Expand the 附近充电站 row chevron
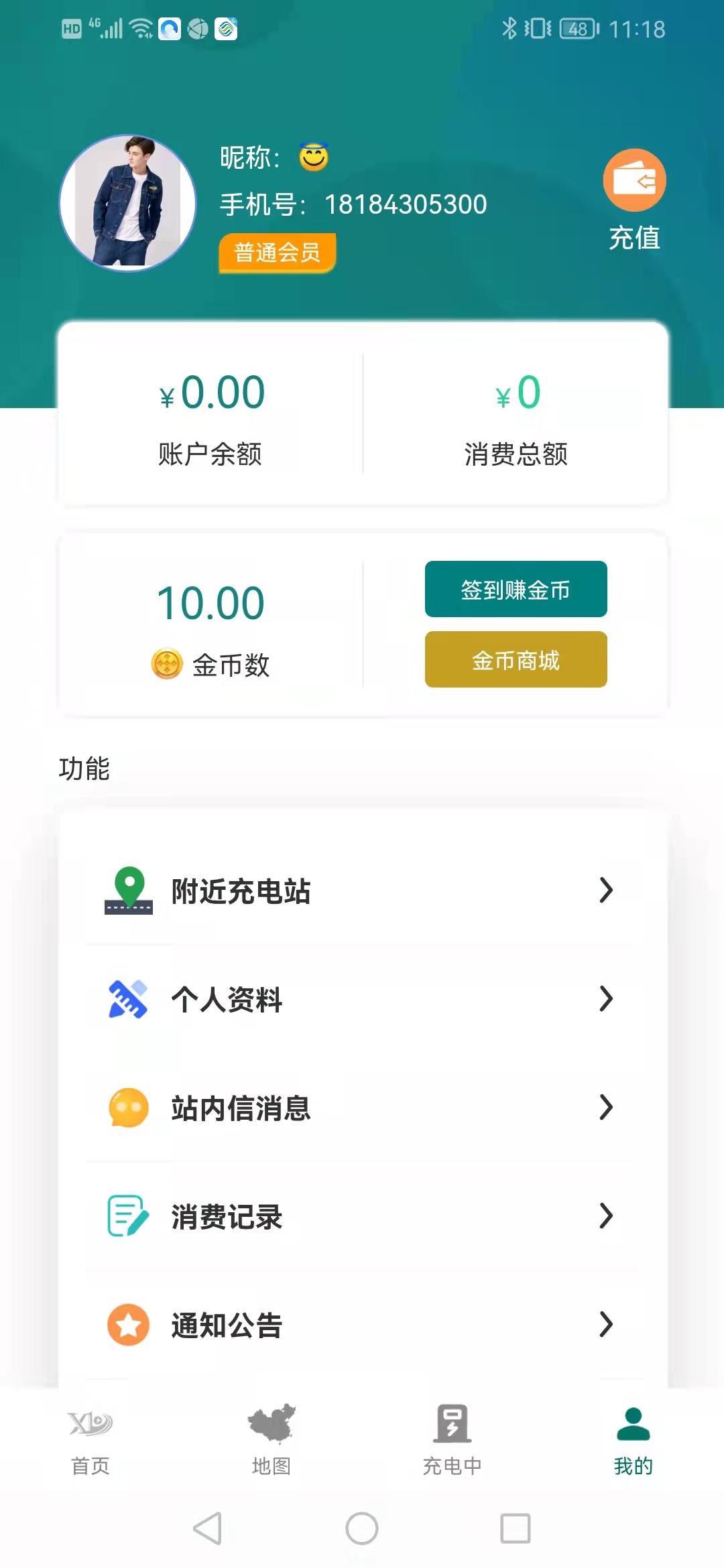This screenshot has height=1568, width=724. [x=607, y=890]
